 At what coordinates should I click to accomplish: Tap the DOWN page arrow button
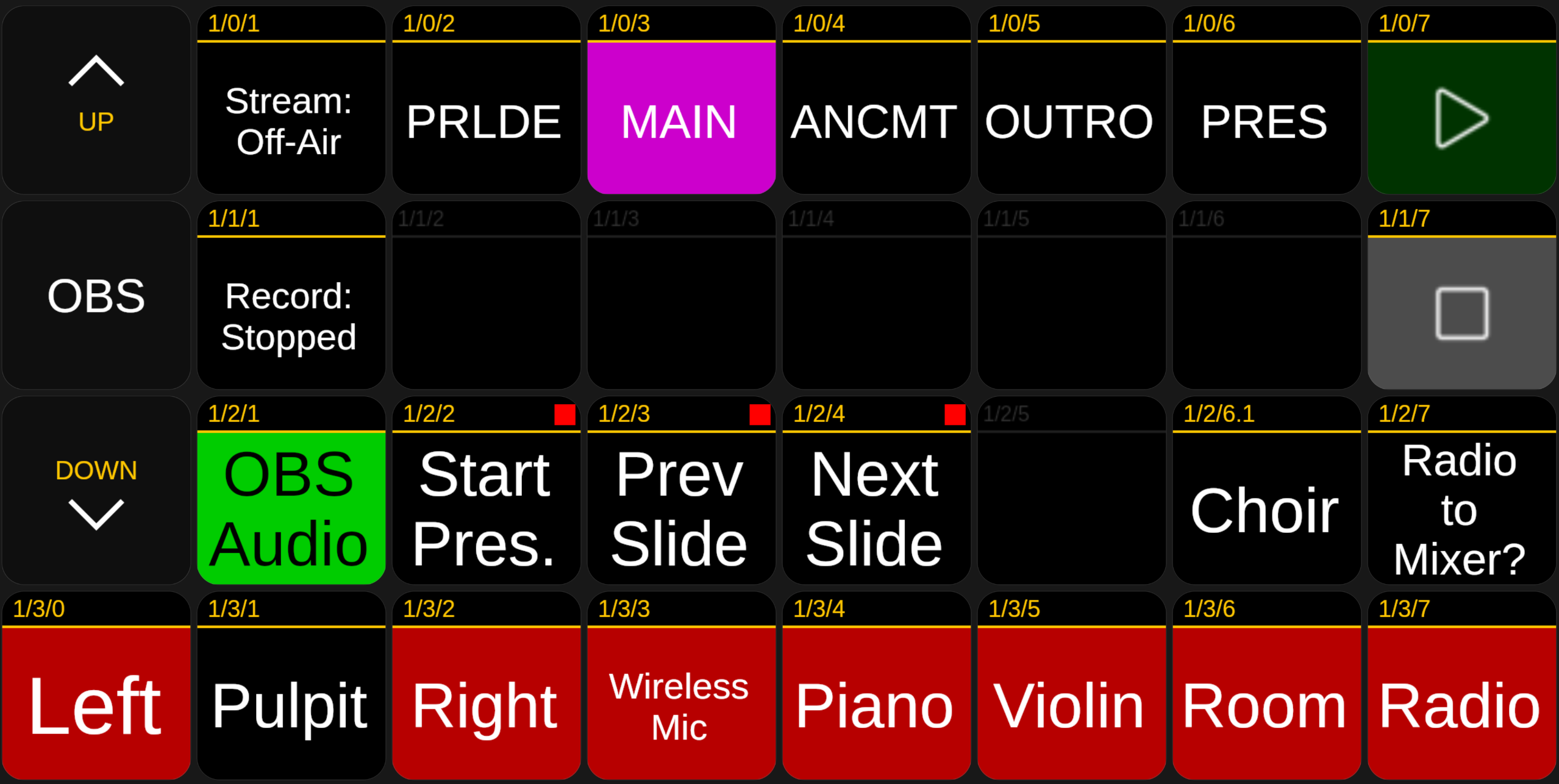(x=96, y=491)
